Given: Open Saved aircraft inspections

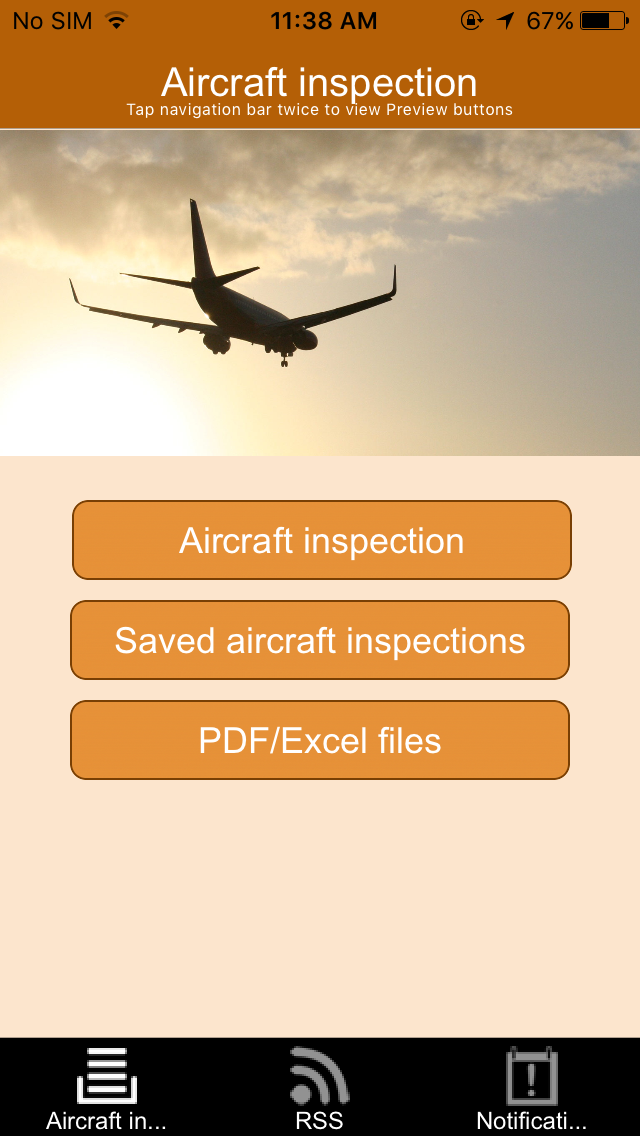Looking at the screenshot, I should point(320,640).
